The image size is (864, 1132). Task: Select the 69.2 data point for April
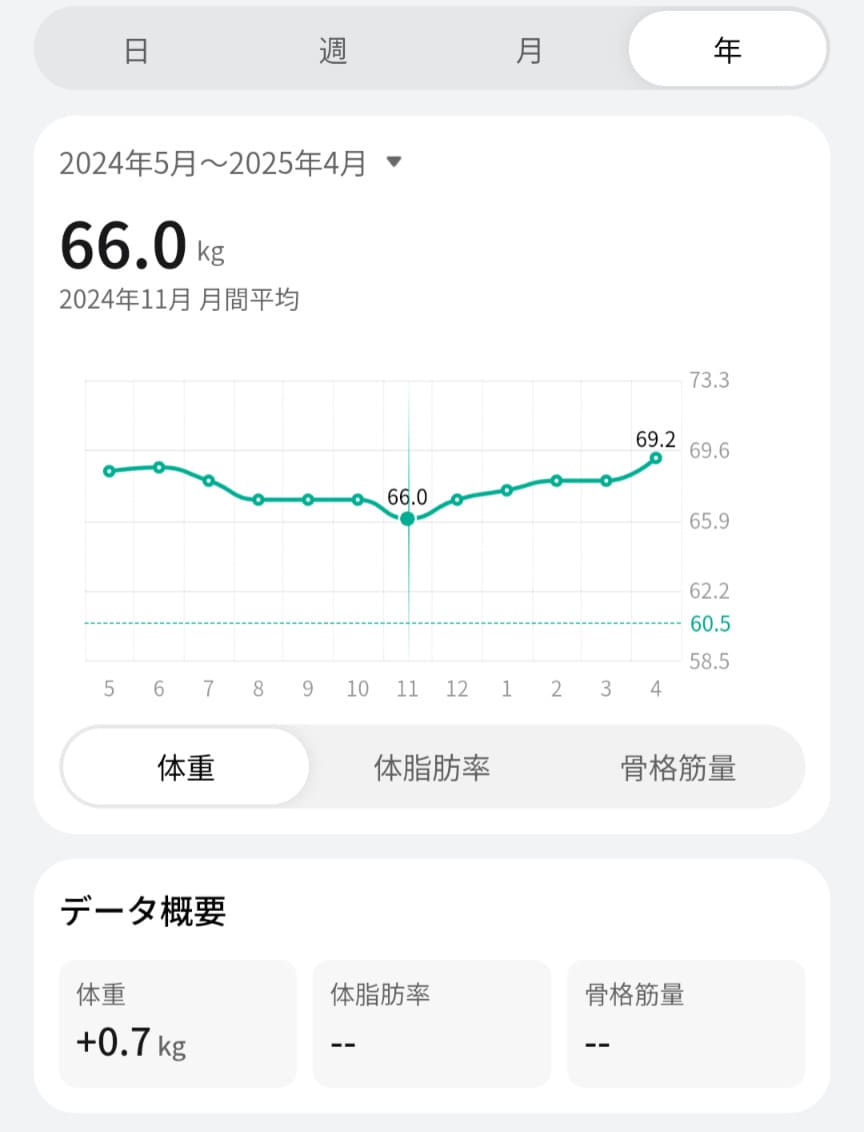(x=656, y=458)
